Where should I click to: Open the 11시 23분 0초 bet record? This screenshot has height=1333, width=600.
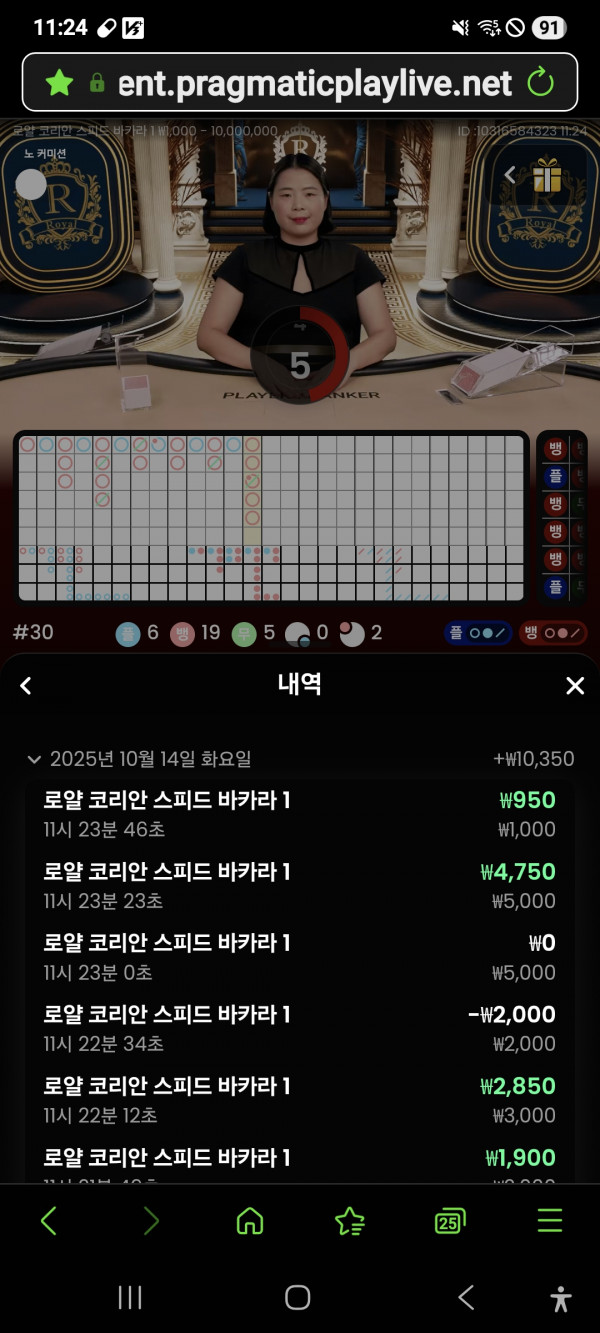300,957
